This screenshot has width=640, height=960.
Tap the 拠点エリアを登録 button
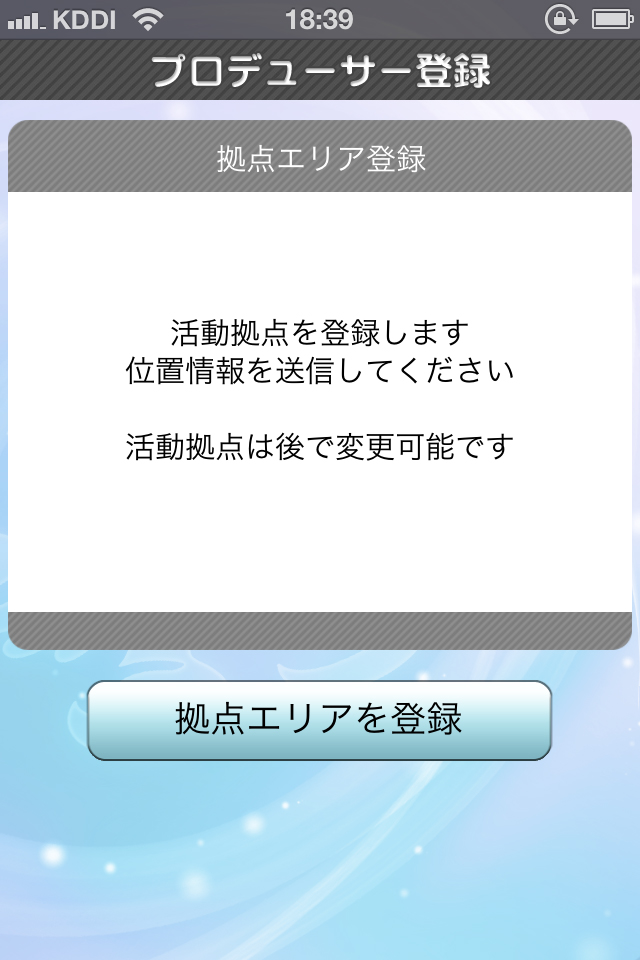click(x=319, y=720)
